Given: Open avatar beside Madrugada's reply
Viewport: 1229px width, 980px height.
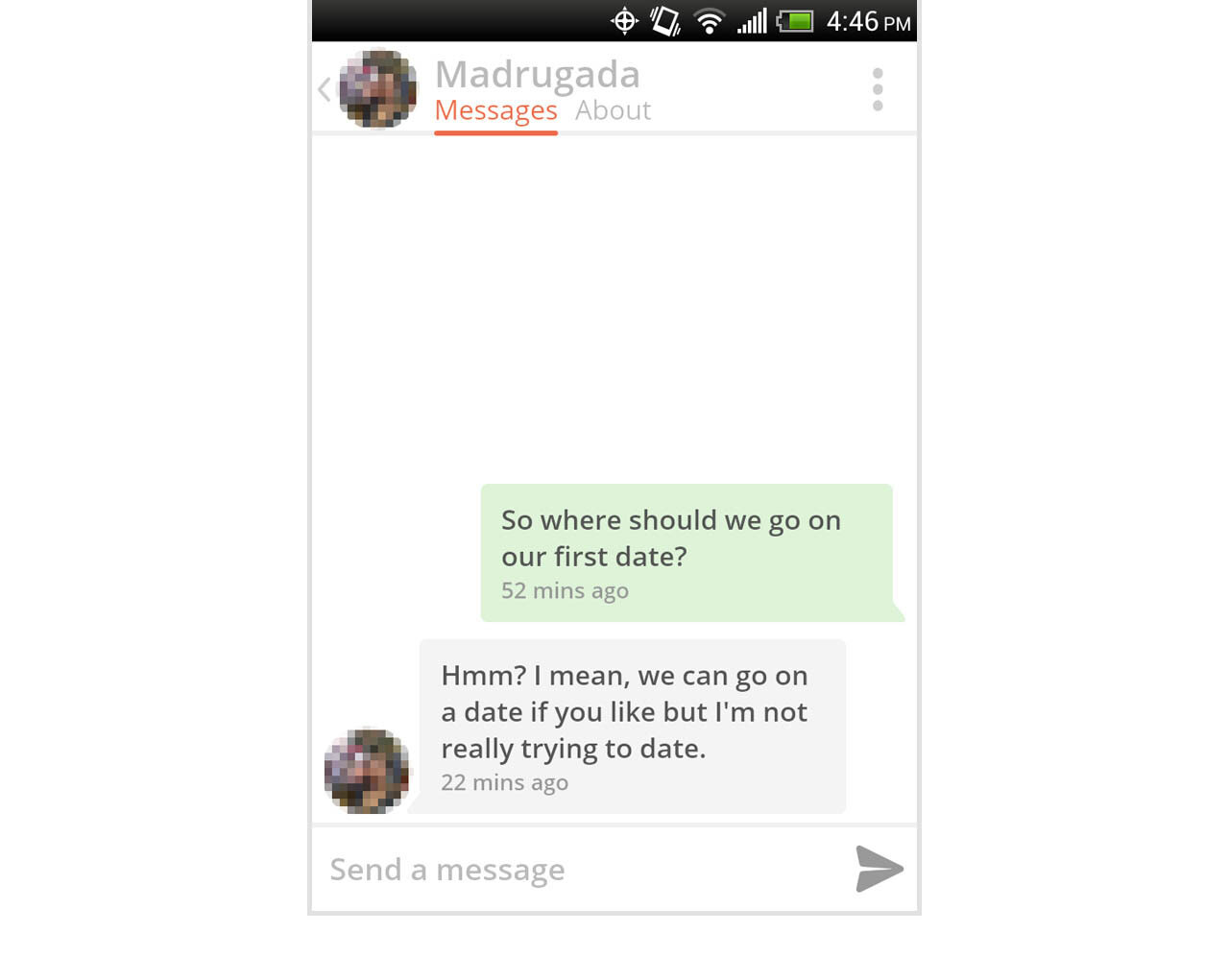Looking at the screenshot, I should [x=367, y=771].
